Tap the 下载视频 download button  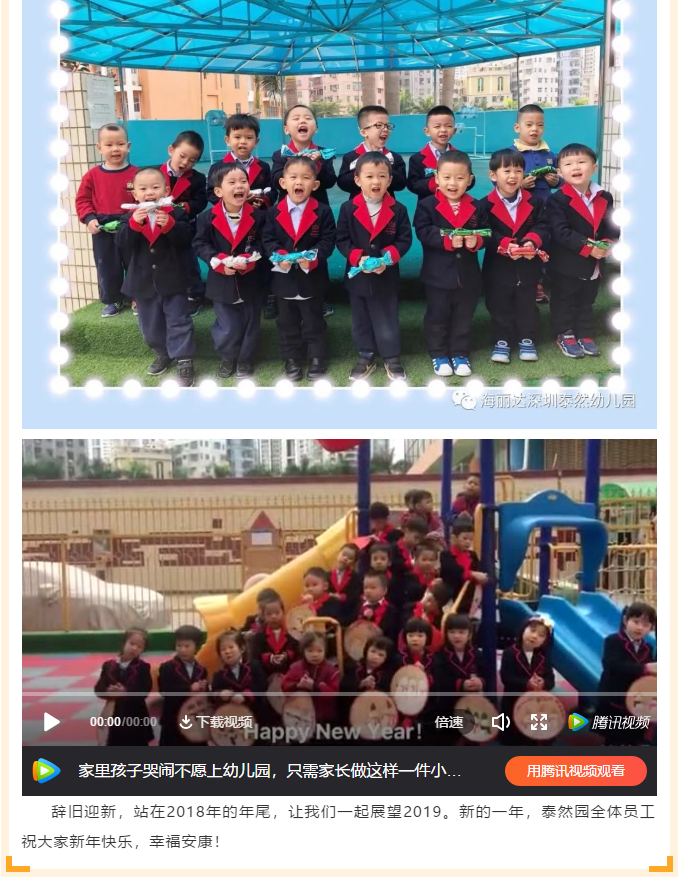(x=215, y=722)
